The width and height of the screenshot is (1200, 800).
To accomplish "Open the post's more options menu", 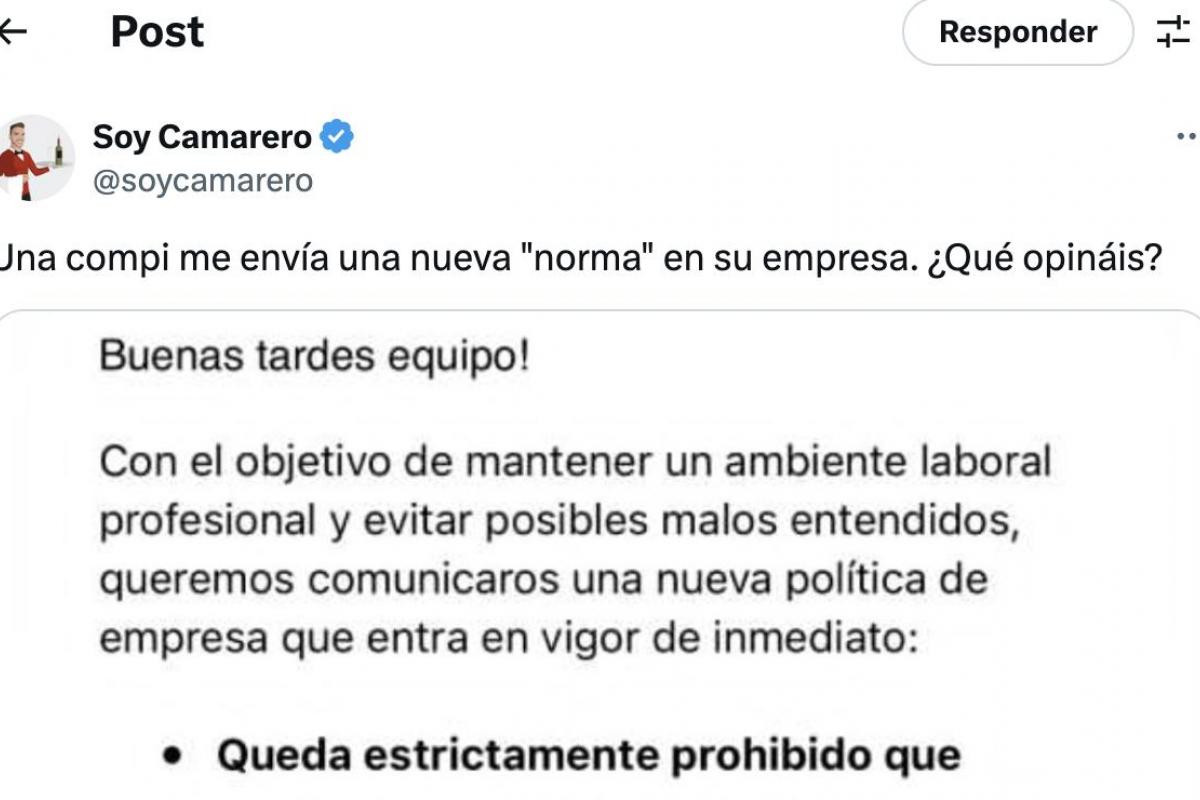I will tap(1186, 138).
